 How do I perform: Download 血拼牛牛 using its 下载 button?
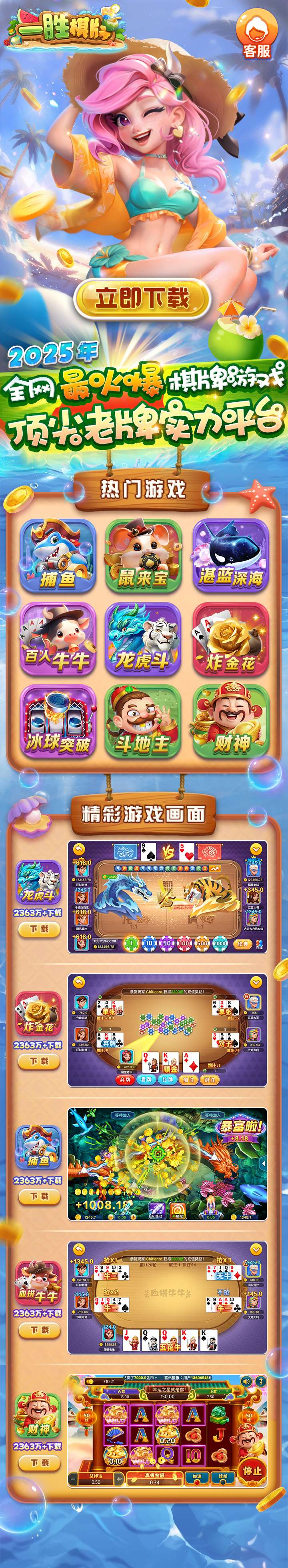(39, 1330)
